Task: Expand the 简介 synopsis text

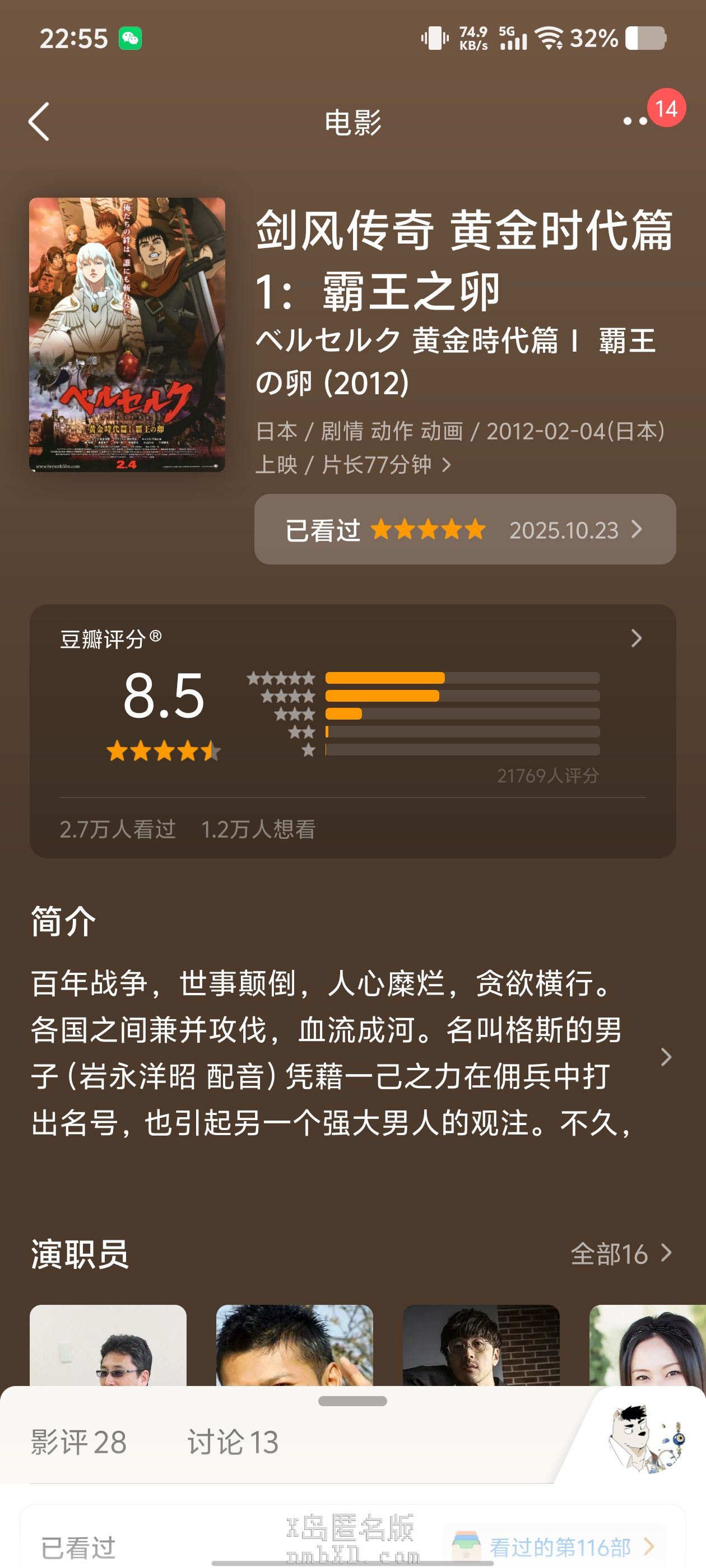Action: (666, 1057)
